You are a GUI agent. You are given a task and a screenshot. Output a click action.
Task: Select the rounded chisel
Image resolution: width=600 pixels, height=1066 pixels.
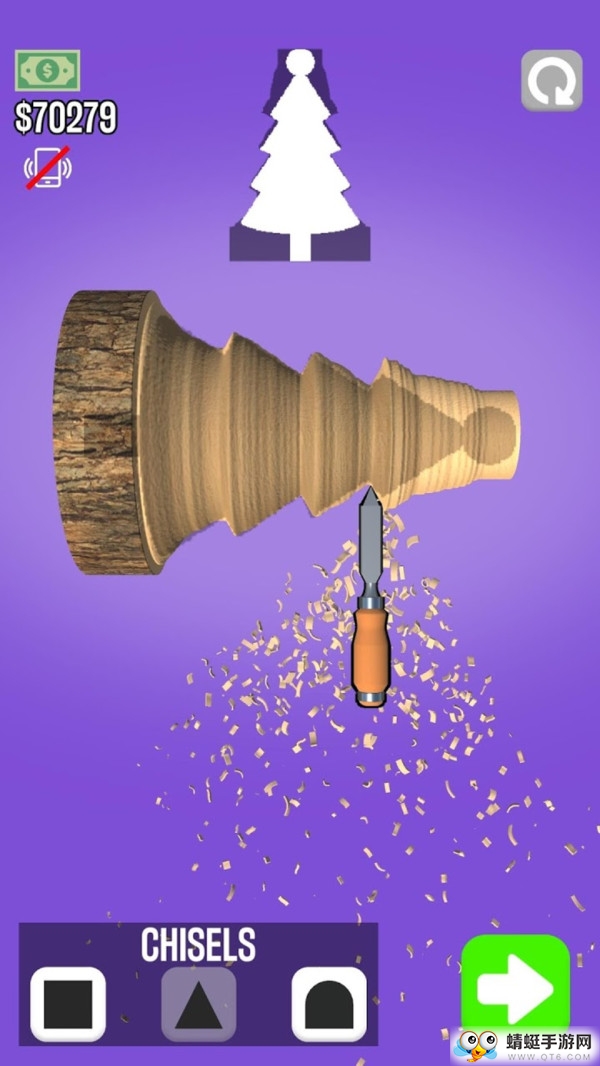pyautogui.click(x=329, y=1003)
